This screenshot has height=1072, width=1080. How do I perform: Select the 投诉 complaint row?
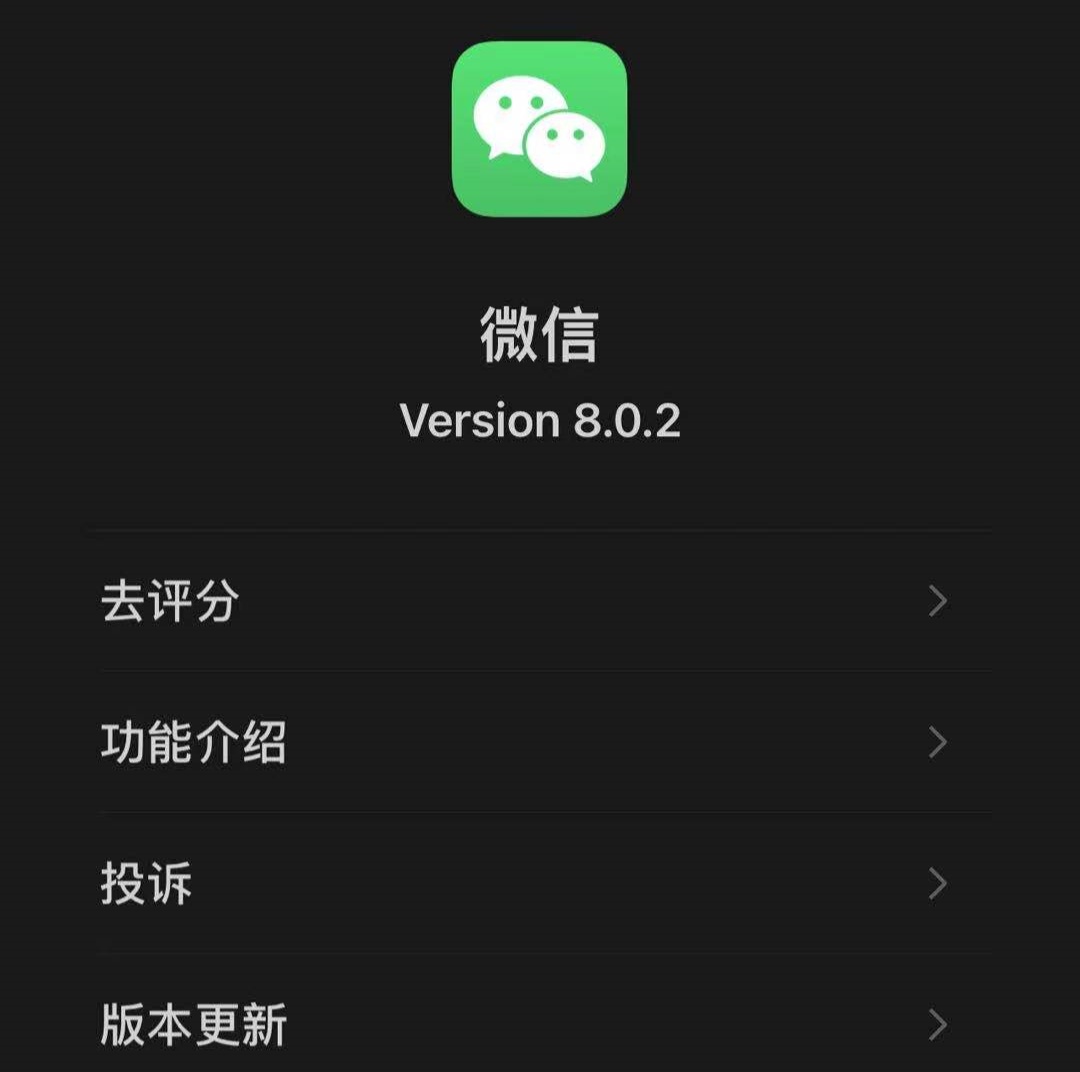tap(540, 883)
